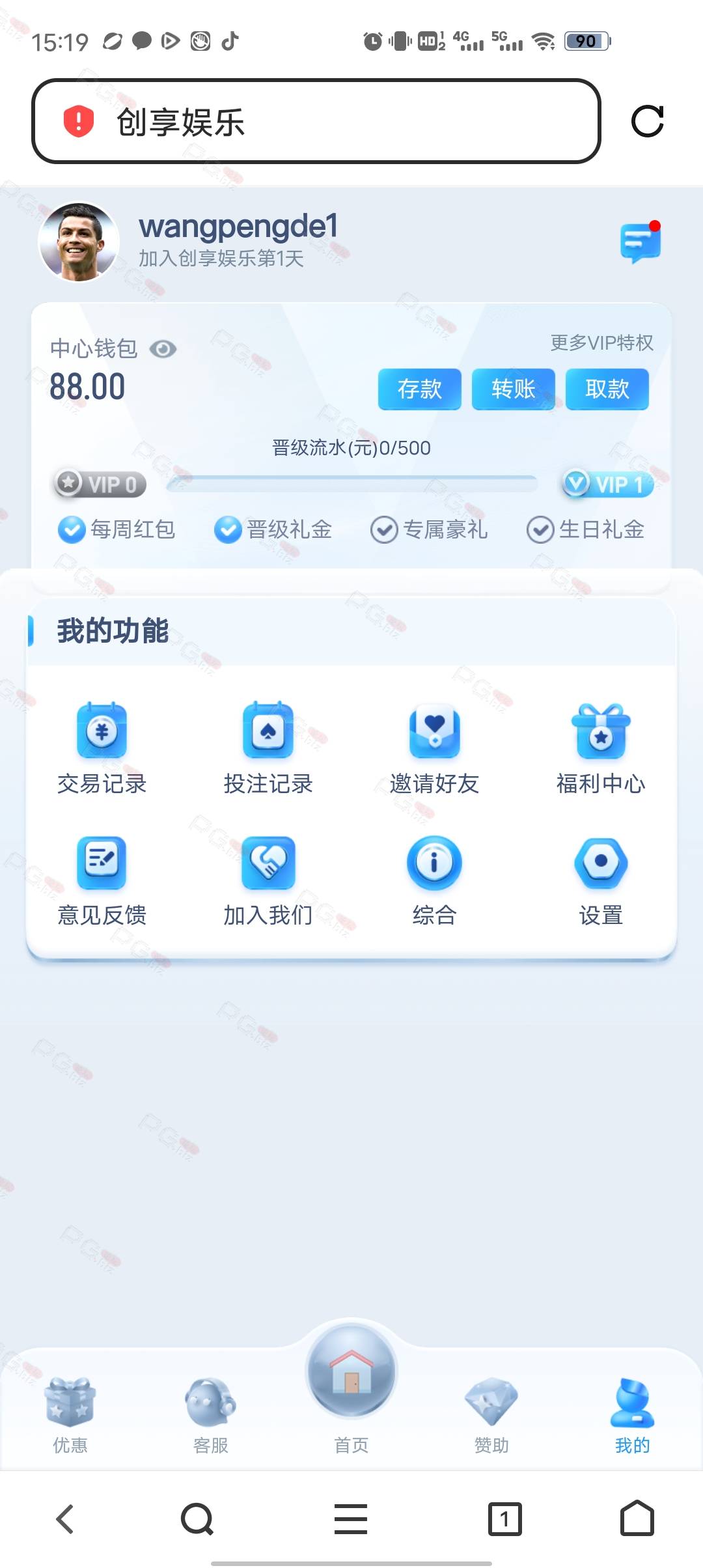Open 更多VIP特权 link
Viewport: 703px width, 1568px height.
(601, 343)
